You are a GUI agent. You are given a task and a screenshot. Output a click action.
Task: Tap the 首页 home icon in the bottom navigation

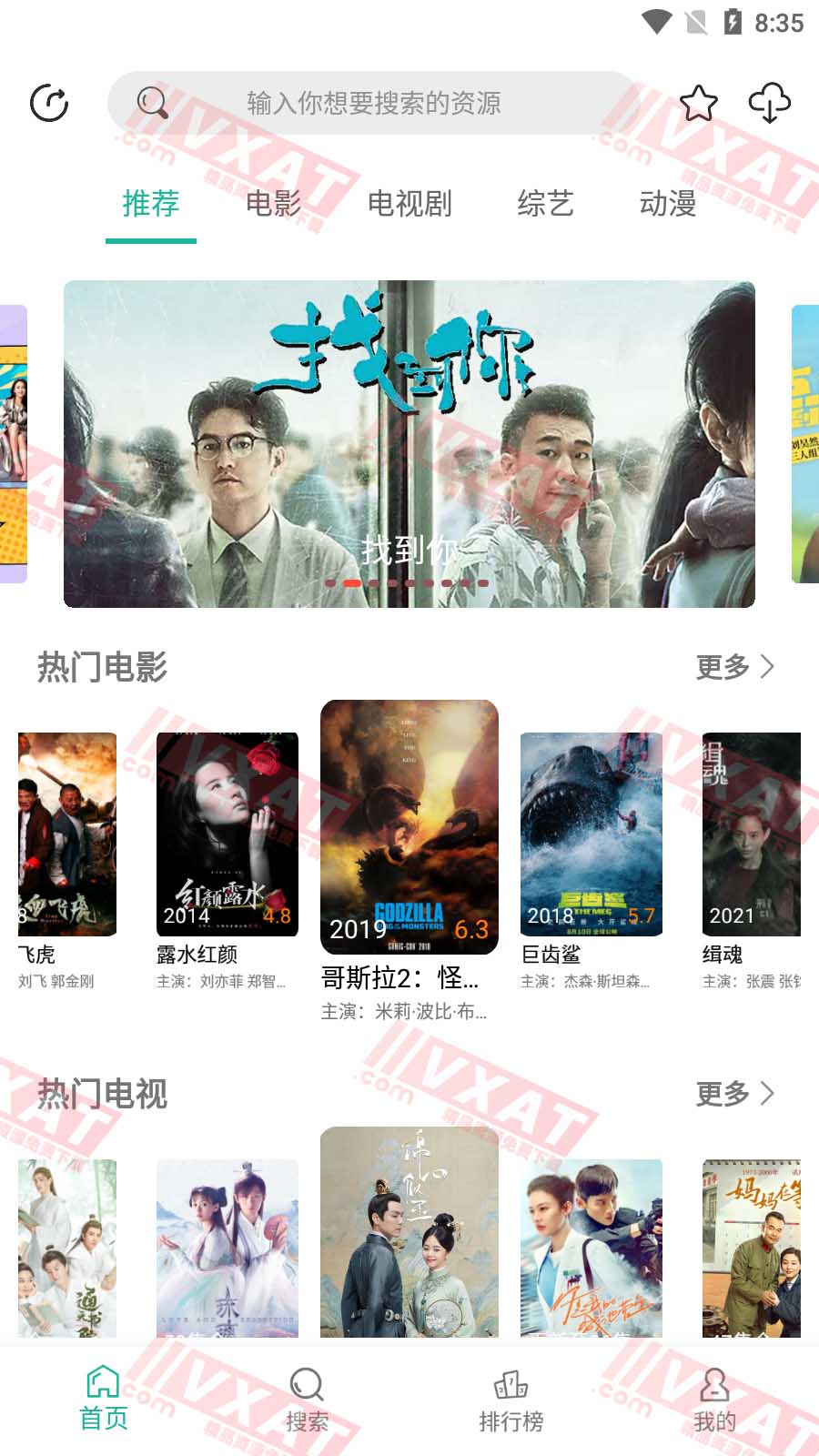103,1383
